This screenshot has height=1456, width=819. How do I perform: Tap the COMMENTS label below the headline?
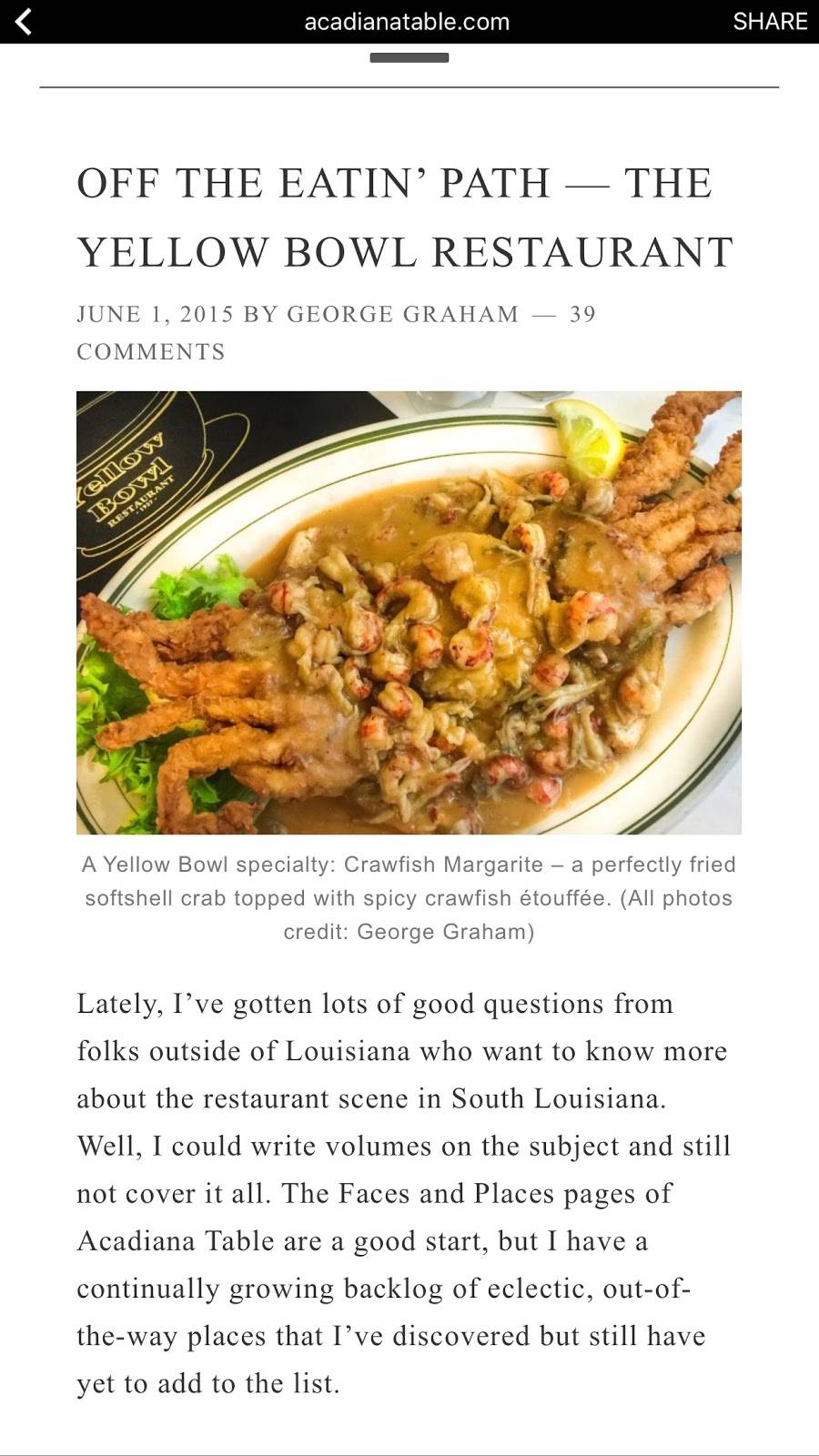click(x=150, y=350)
